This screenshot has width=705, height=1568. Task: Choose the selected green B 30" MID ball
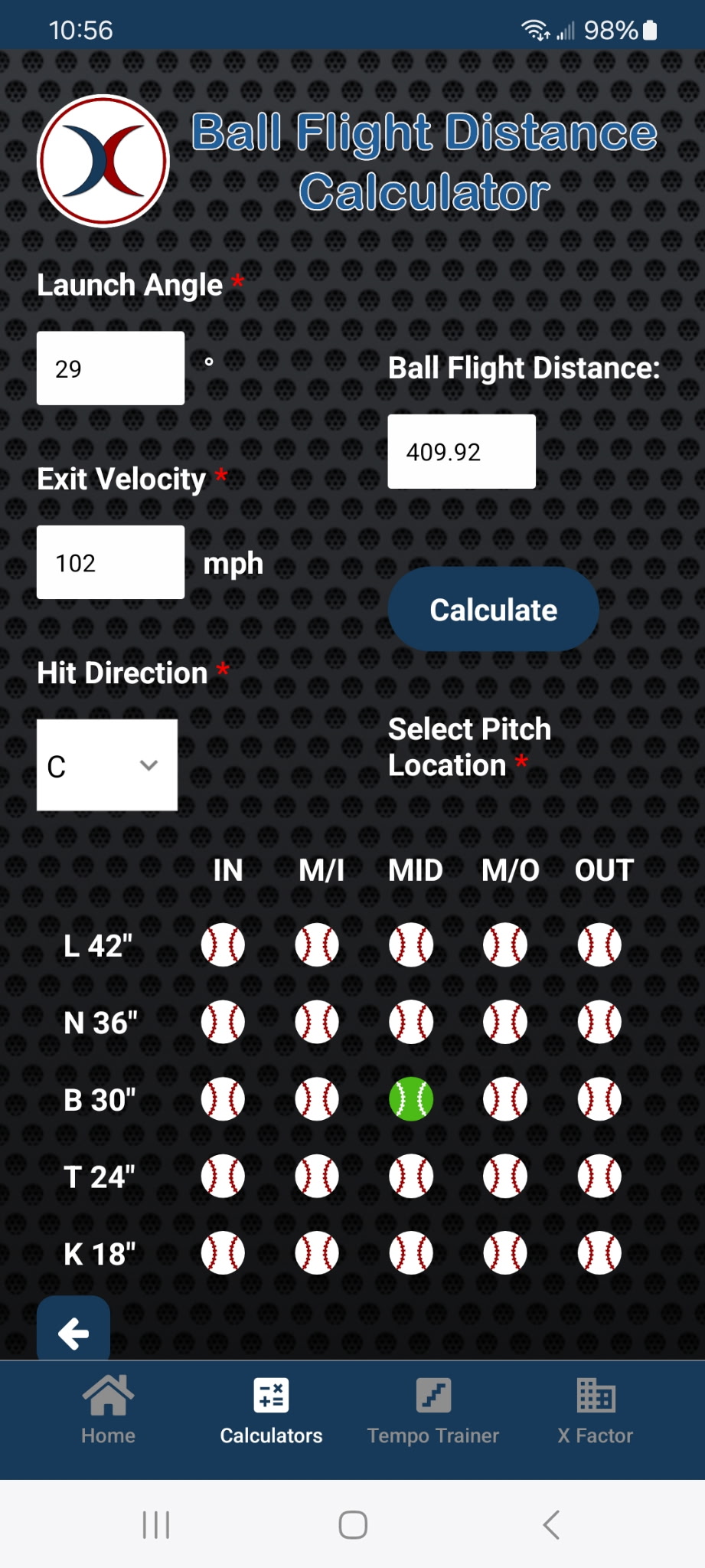click(x=411, y=1099)
